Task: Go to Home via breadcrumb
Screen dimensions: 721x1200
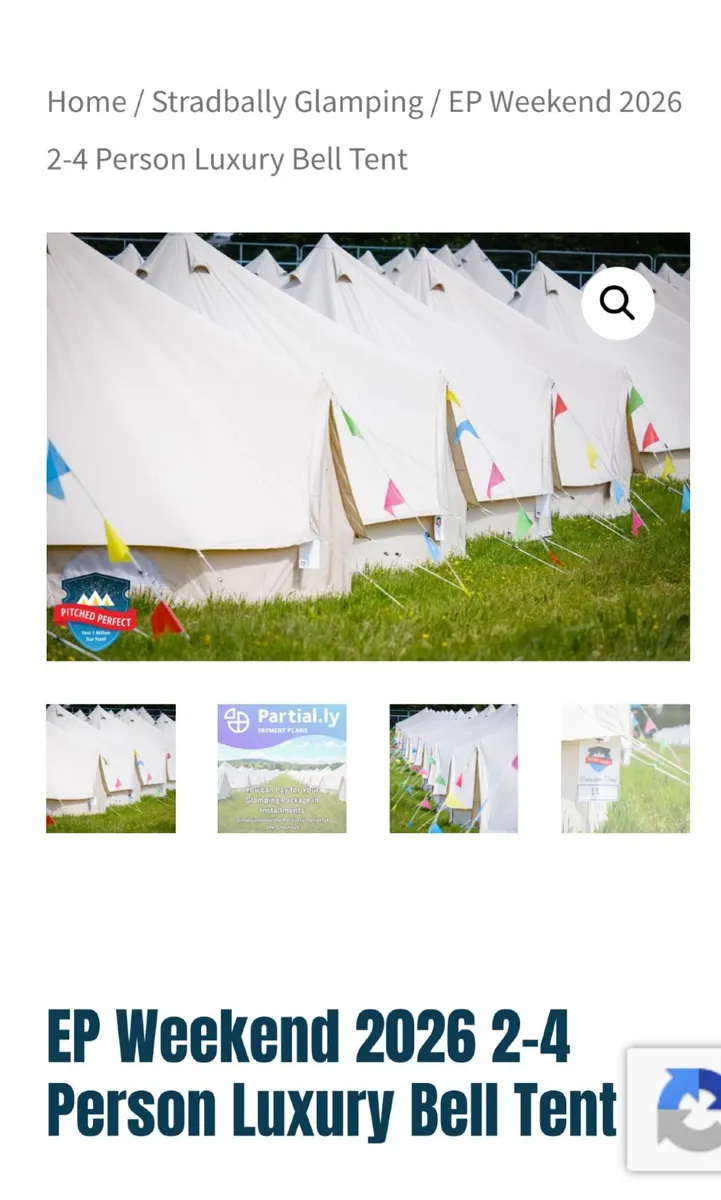Action: pos(86,102)
